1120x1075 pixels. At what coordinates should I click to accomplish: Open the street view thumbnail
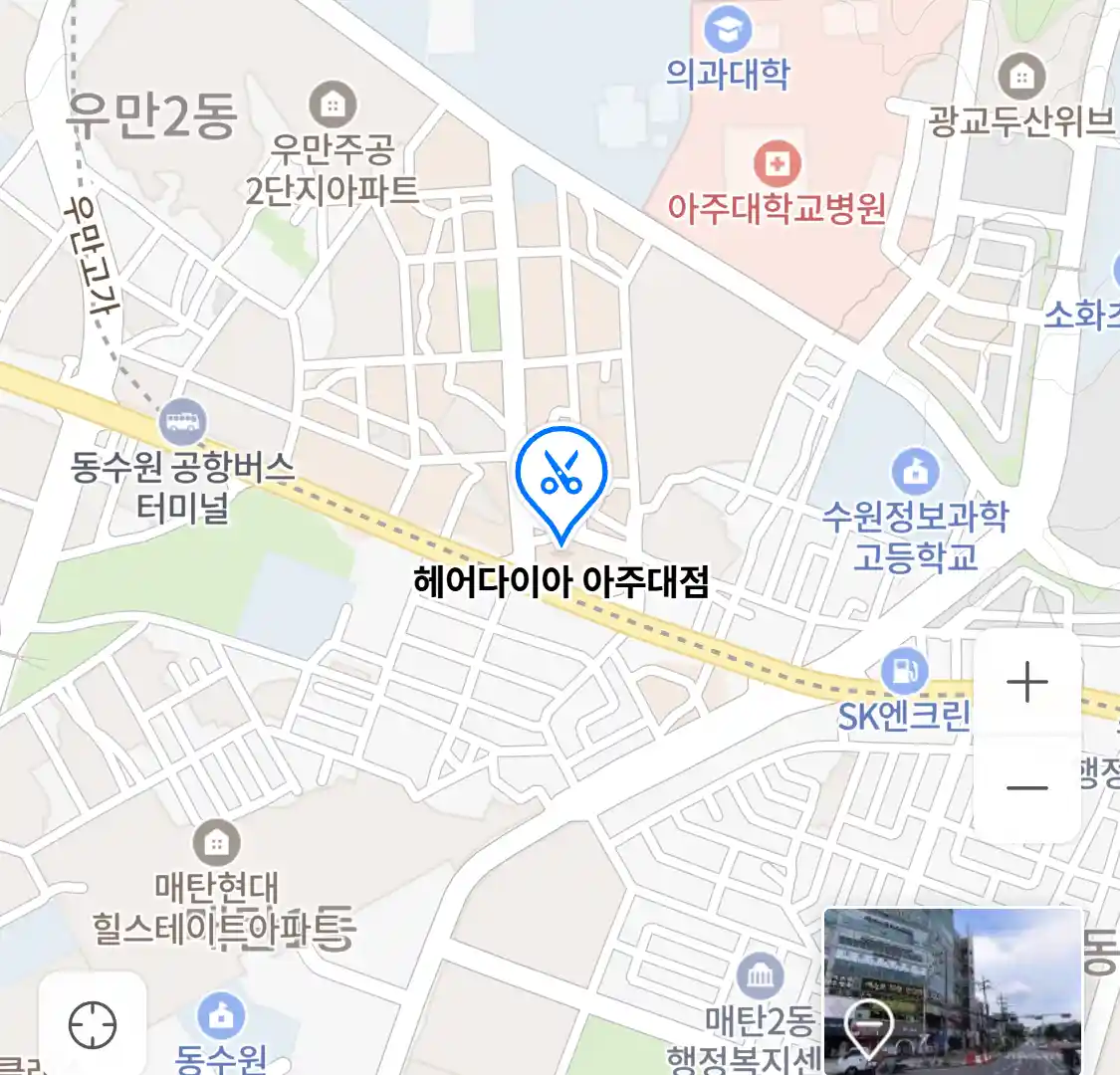tap(952, 989)
